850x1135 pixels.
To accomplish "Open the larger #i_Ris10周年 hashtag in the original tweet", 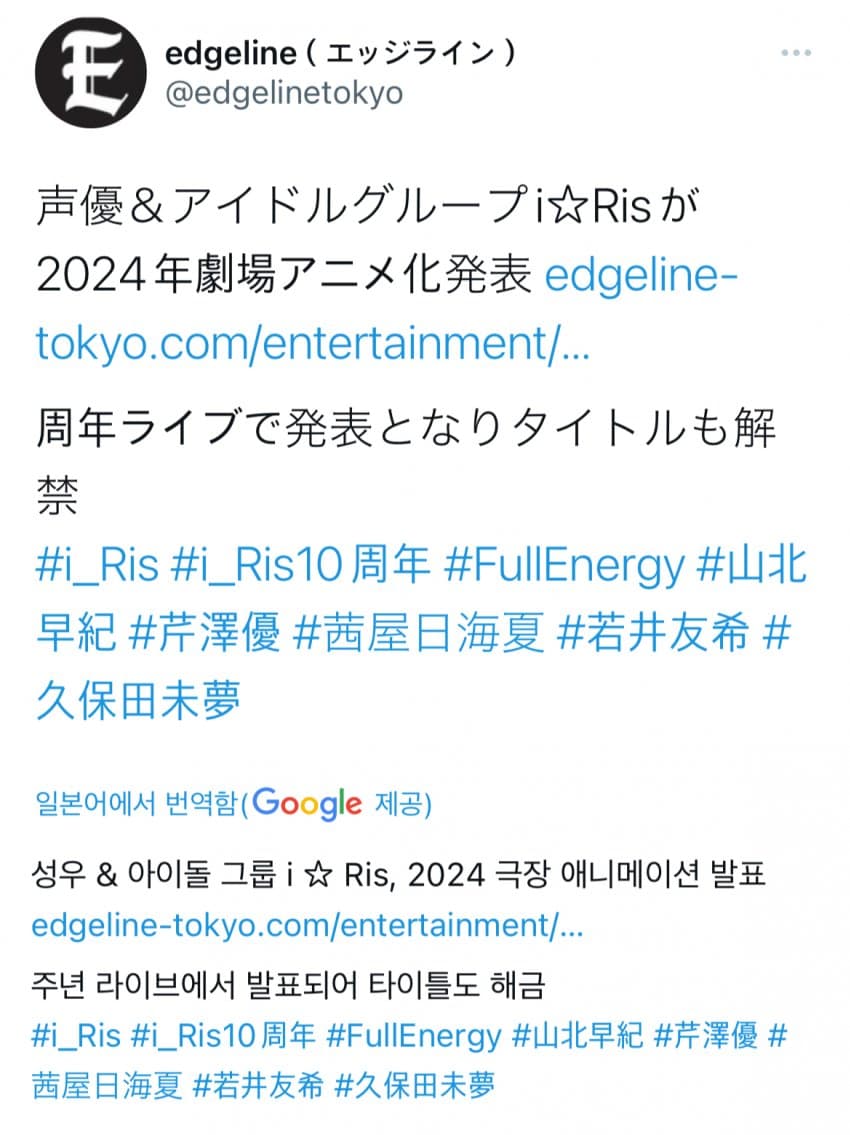I will click(301, 567).
